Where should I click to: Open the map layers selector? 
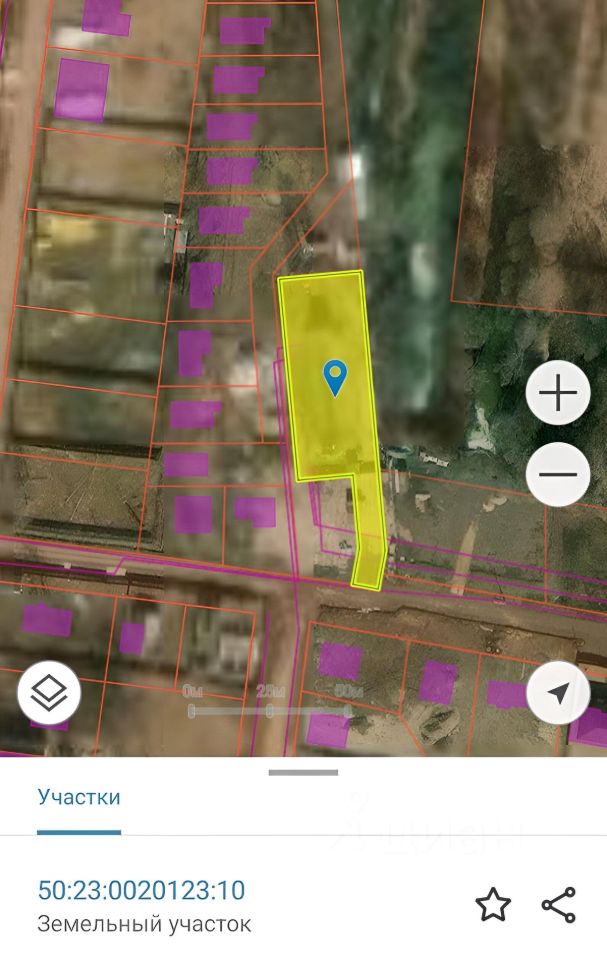click(x=49, y=693)
